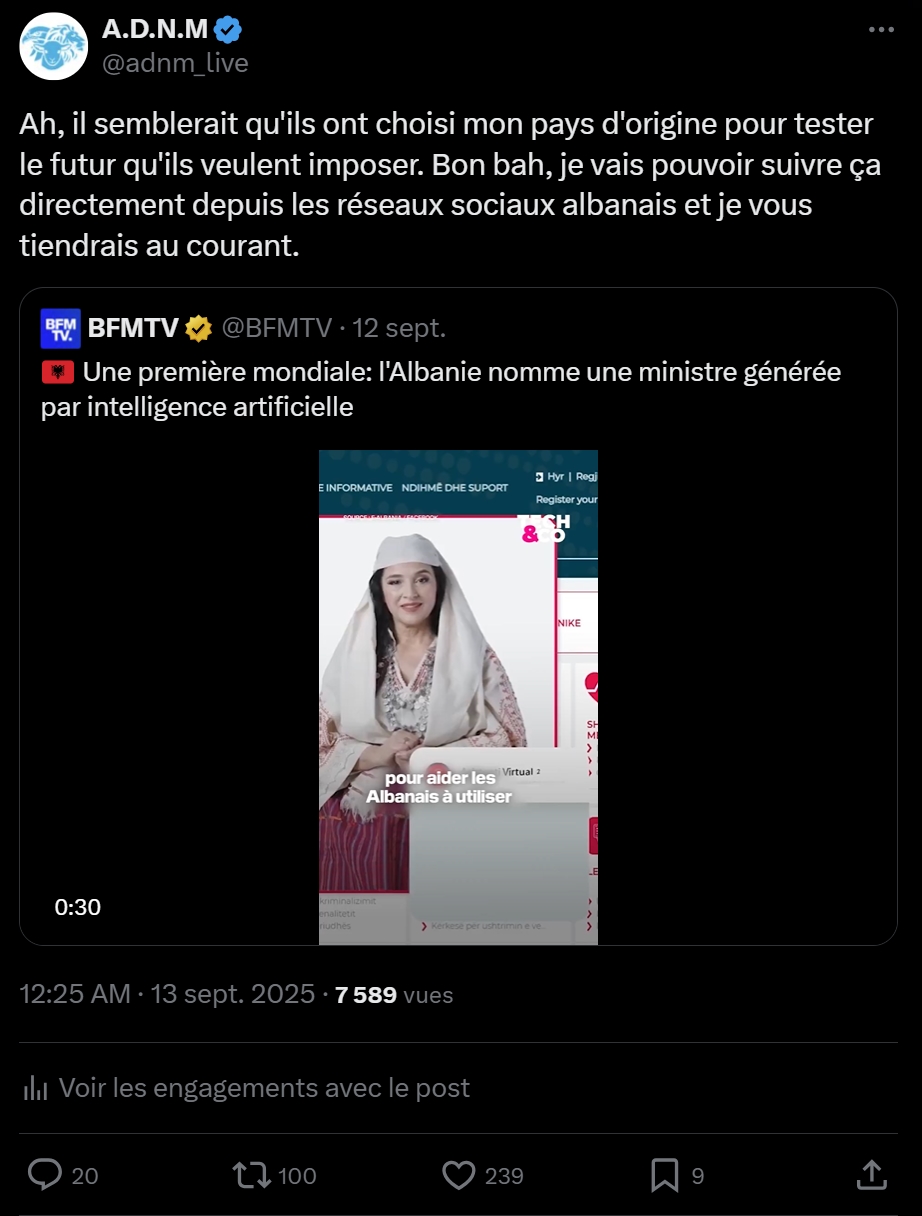Open the @adnm_live handle
This screenshot has width=922, height=1216.
point(175,63)
